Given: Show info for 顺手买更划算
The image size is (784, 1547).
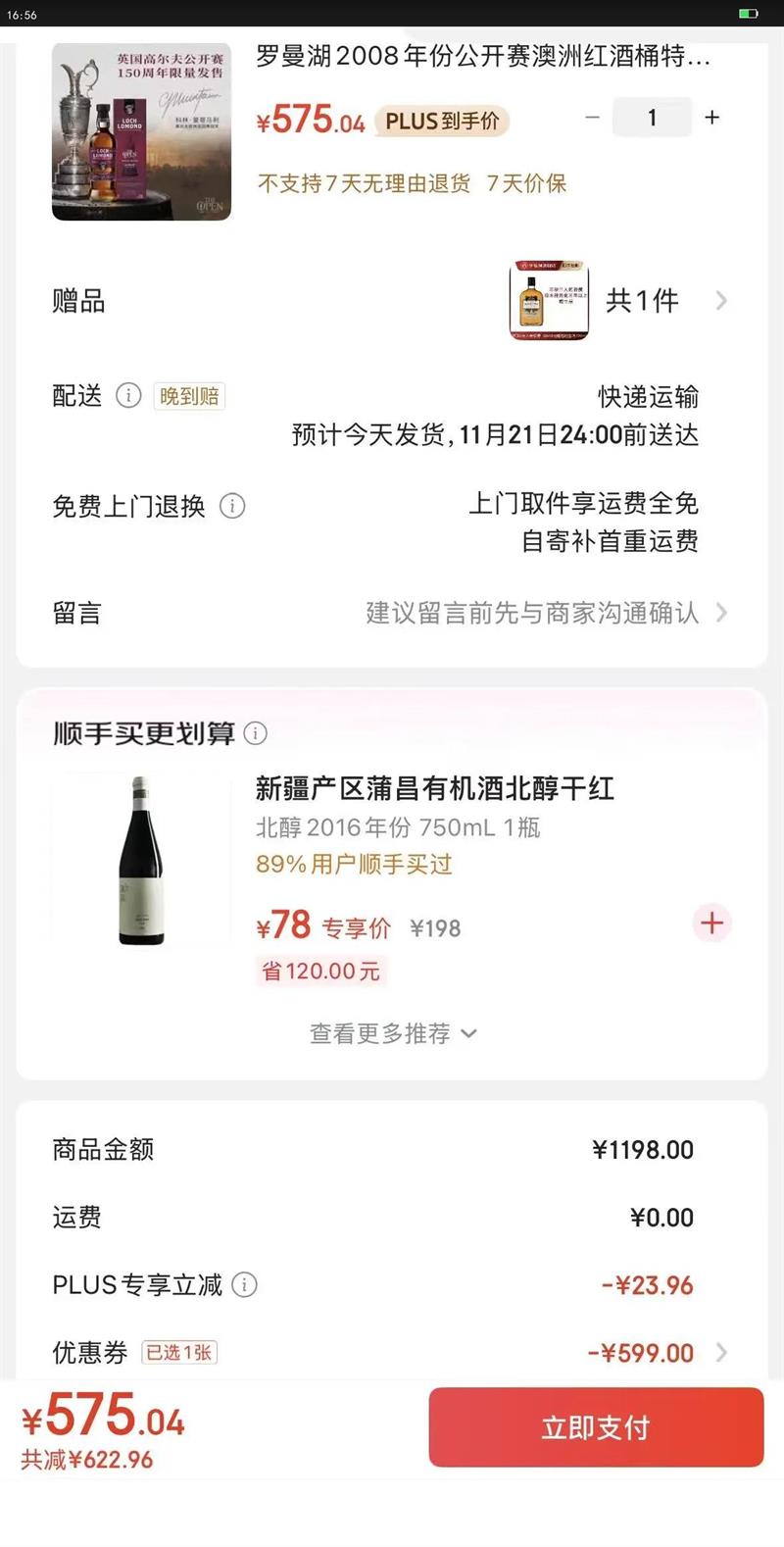Looking at the screenshot, I should coord(256,732).
